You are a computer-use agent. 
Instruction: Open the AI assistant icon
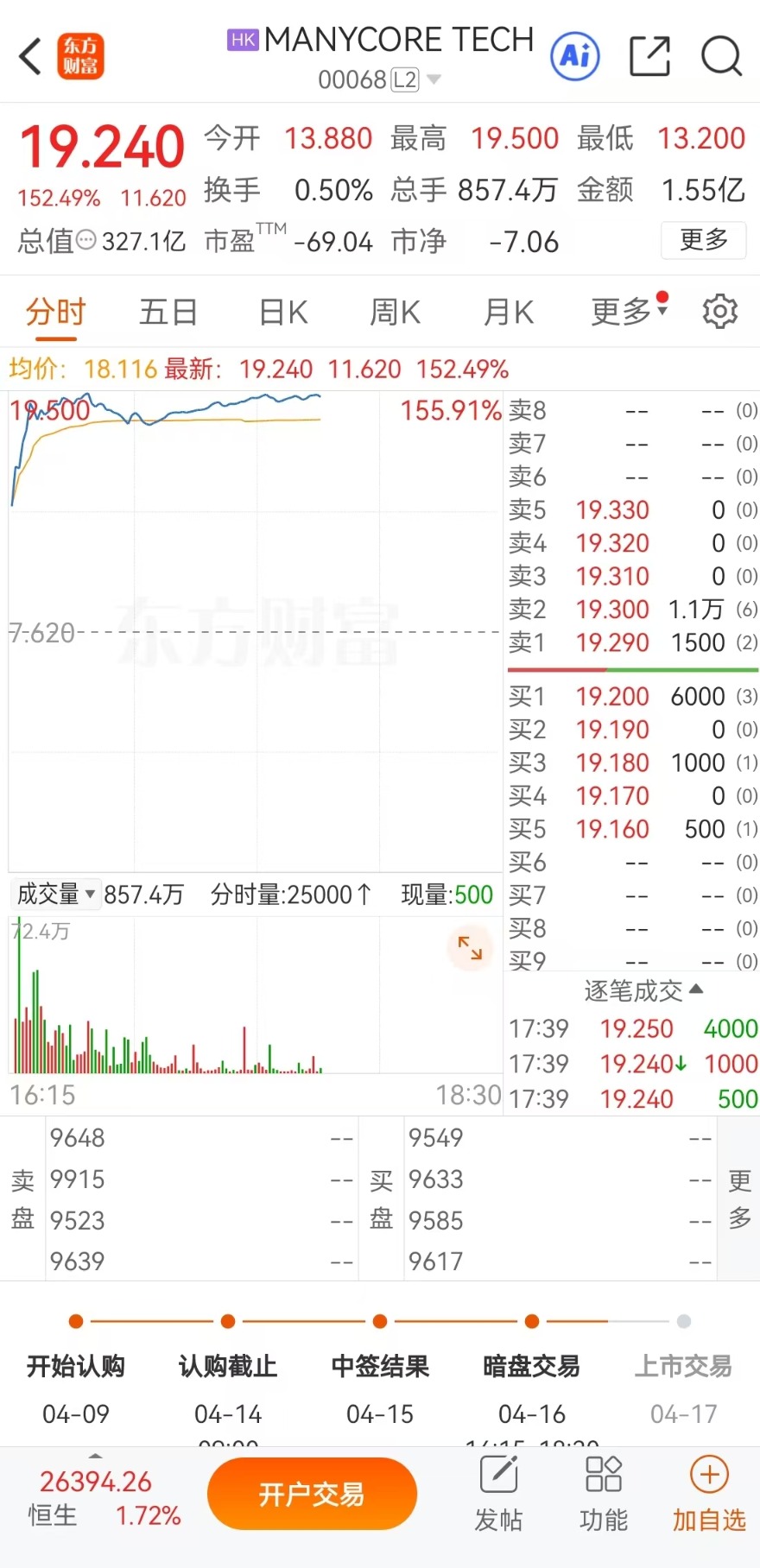point(575,57)
